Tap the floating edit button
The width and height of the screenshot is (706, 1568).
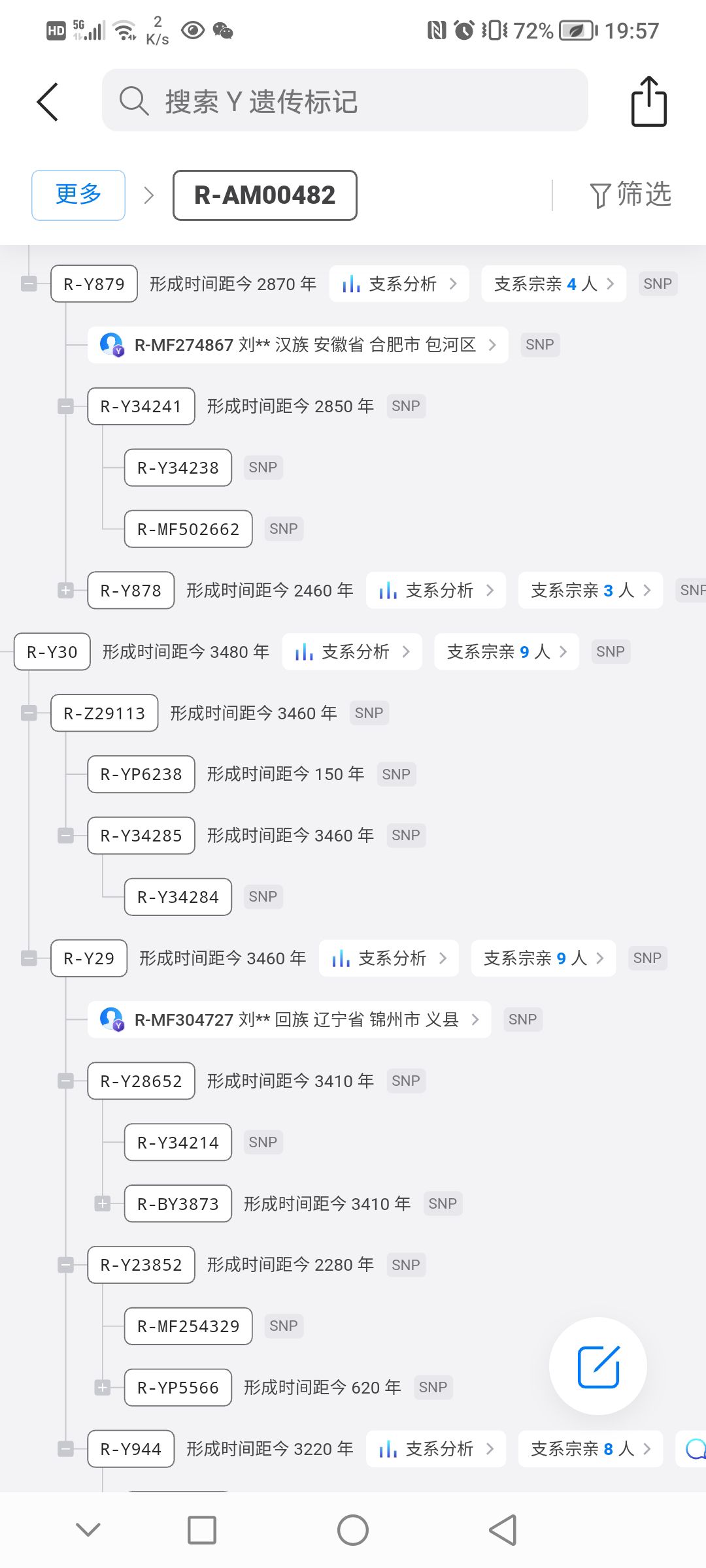pyautogui.click(x=598, y=1367)
